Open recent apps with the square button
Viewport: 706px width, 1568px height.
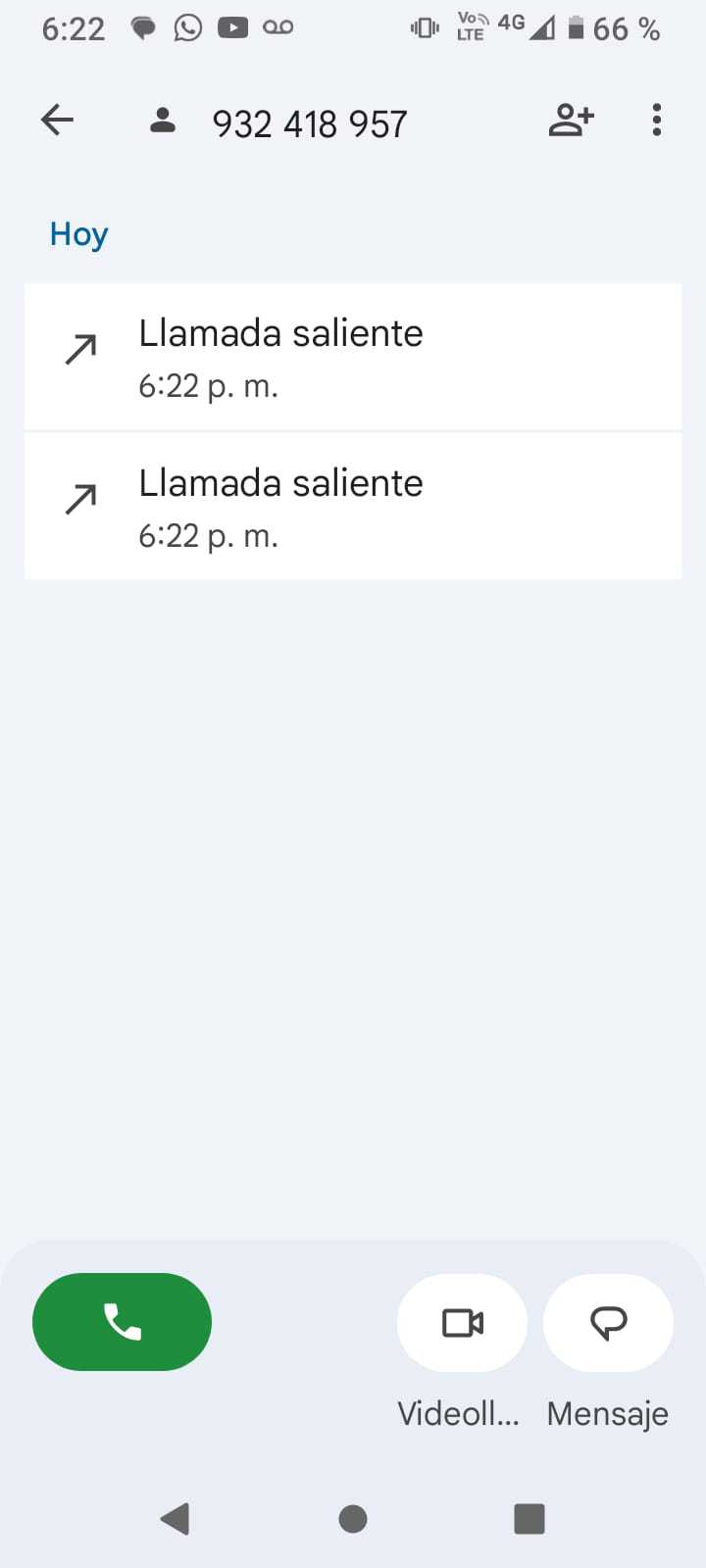tap(529, 1519)
